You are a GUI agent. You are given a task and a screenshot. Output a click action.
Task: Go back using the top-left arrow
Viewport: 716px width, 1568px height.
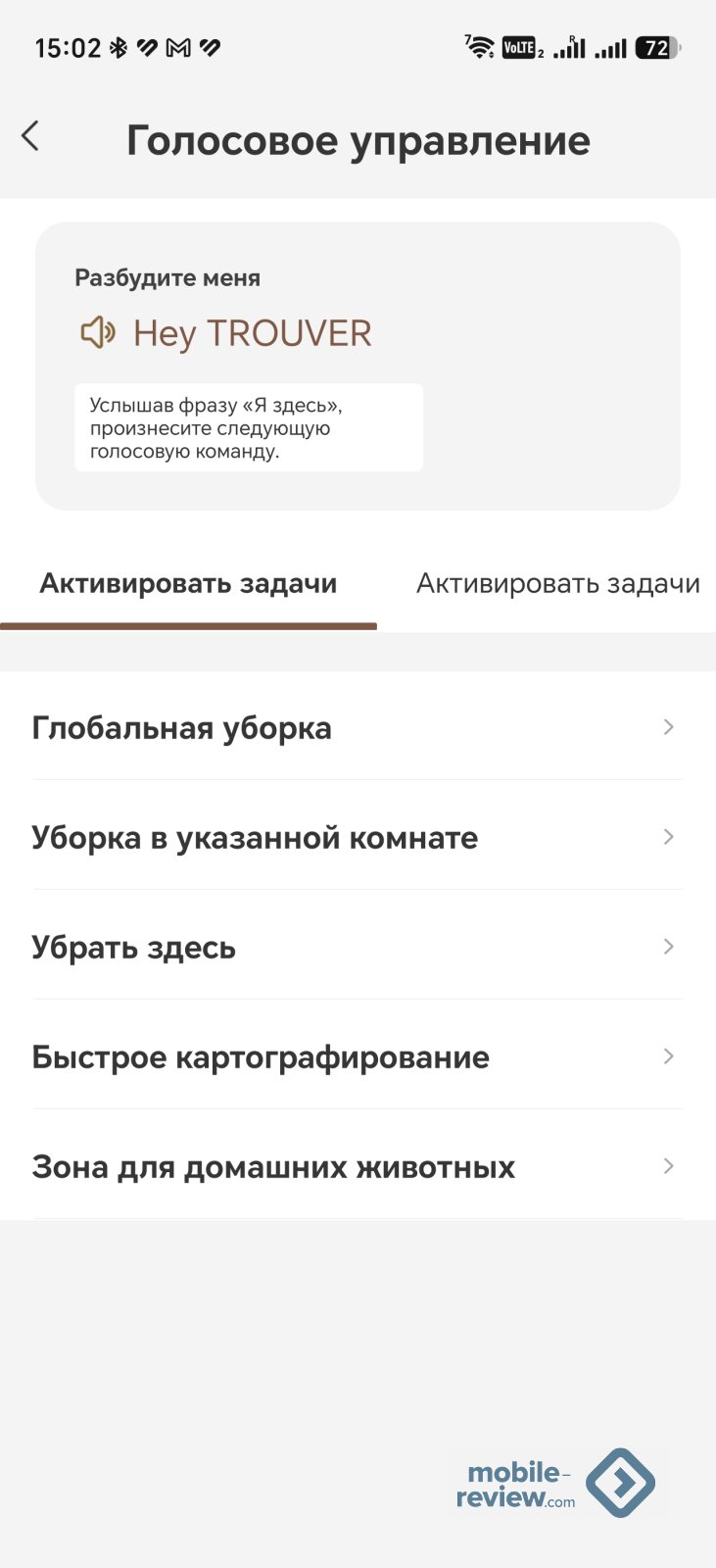tap(30, 136)
